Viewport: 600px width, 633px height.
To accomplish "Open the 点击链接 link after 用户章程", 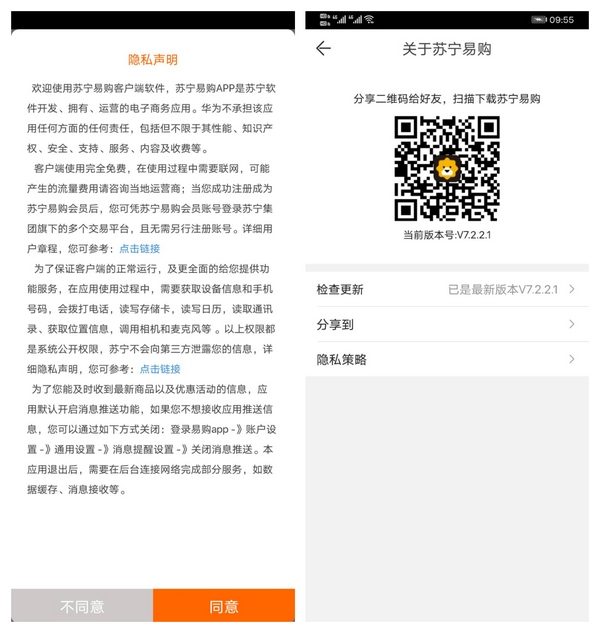I will [x=139, y=248].
